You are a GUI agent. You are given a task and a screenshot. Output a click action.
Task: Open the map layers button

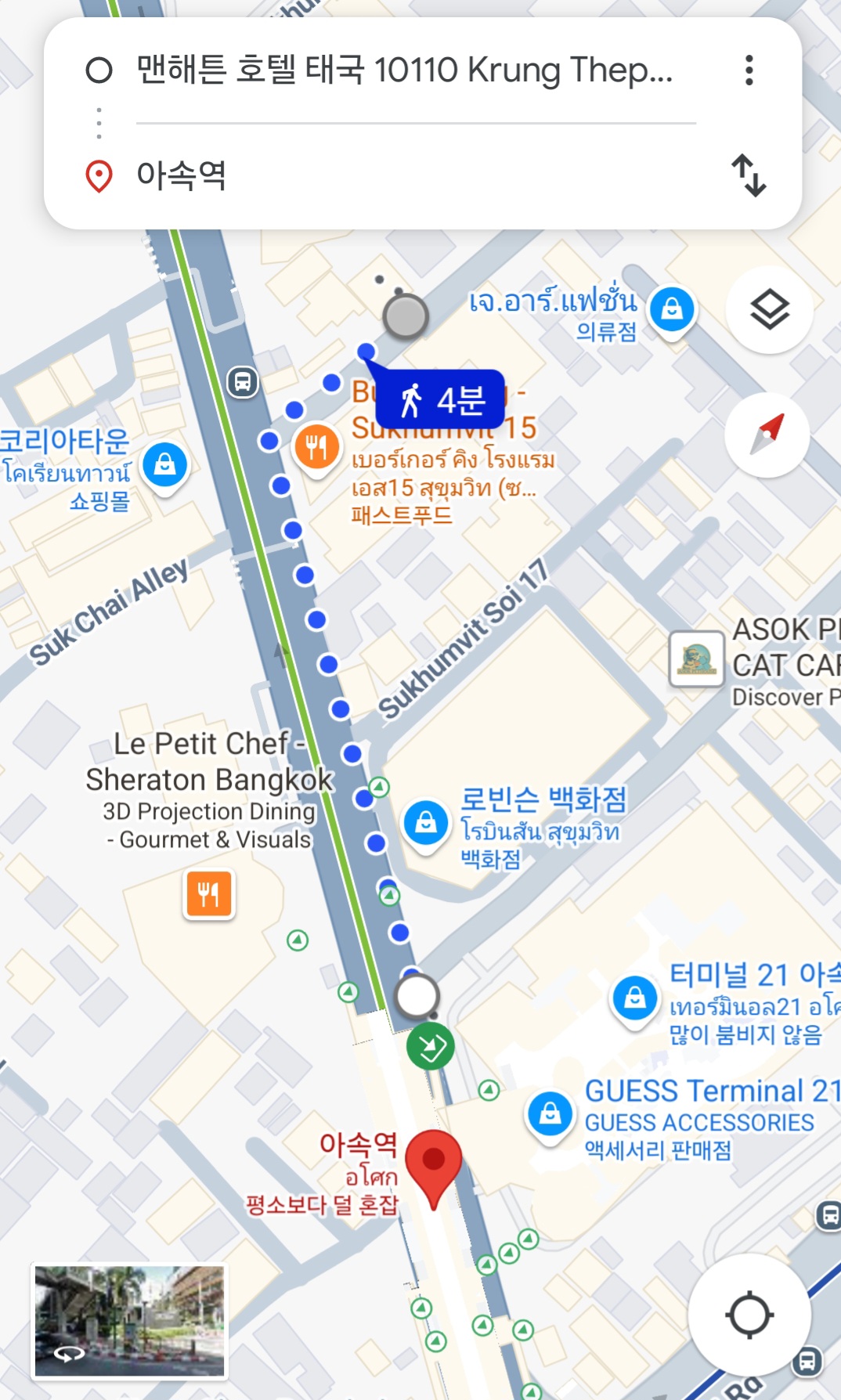(x=769, y=310)
